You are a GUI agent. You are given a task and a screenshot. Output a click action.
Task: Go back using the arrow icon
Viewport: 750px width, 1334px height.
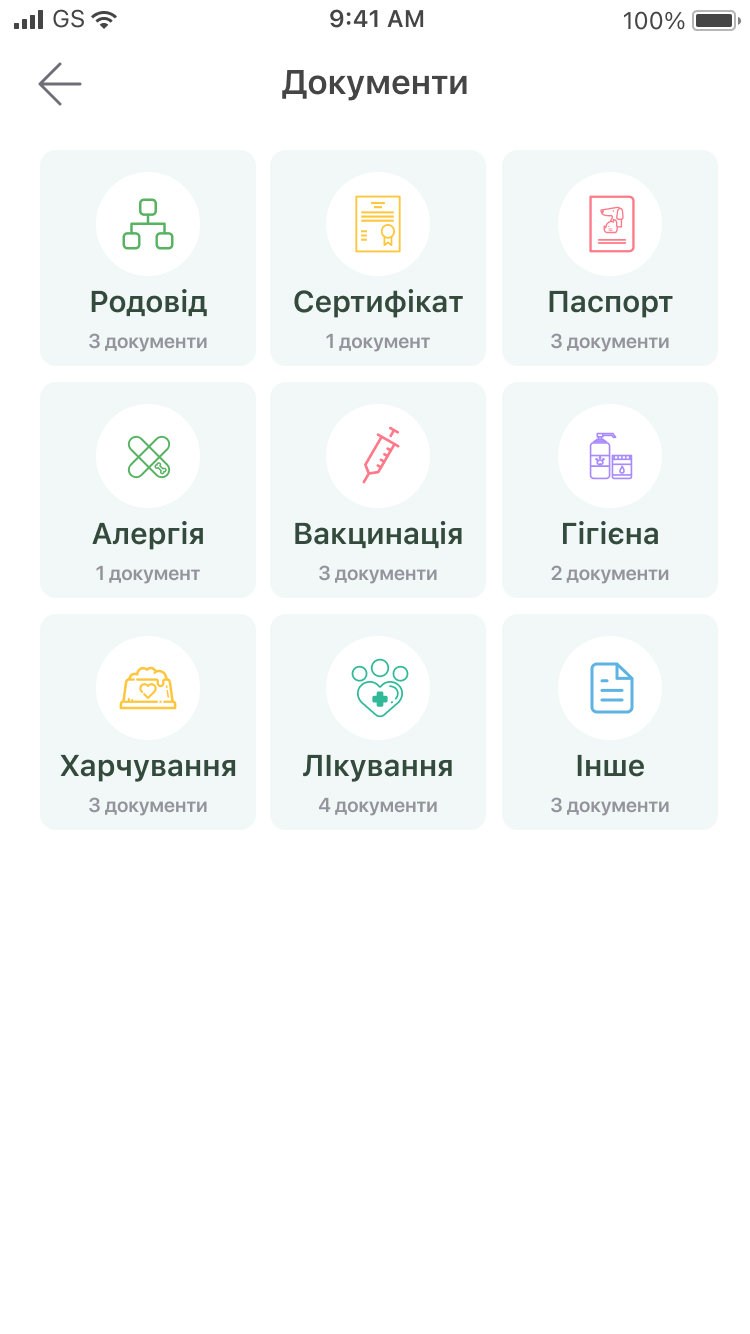(x=60, y=84)
